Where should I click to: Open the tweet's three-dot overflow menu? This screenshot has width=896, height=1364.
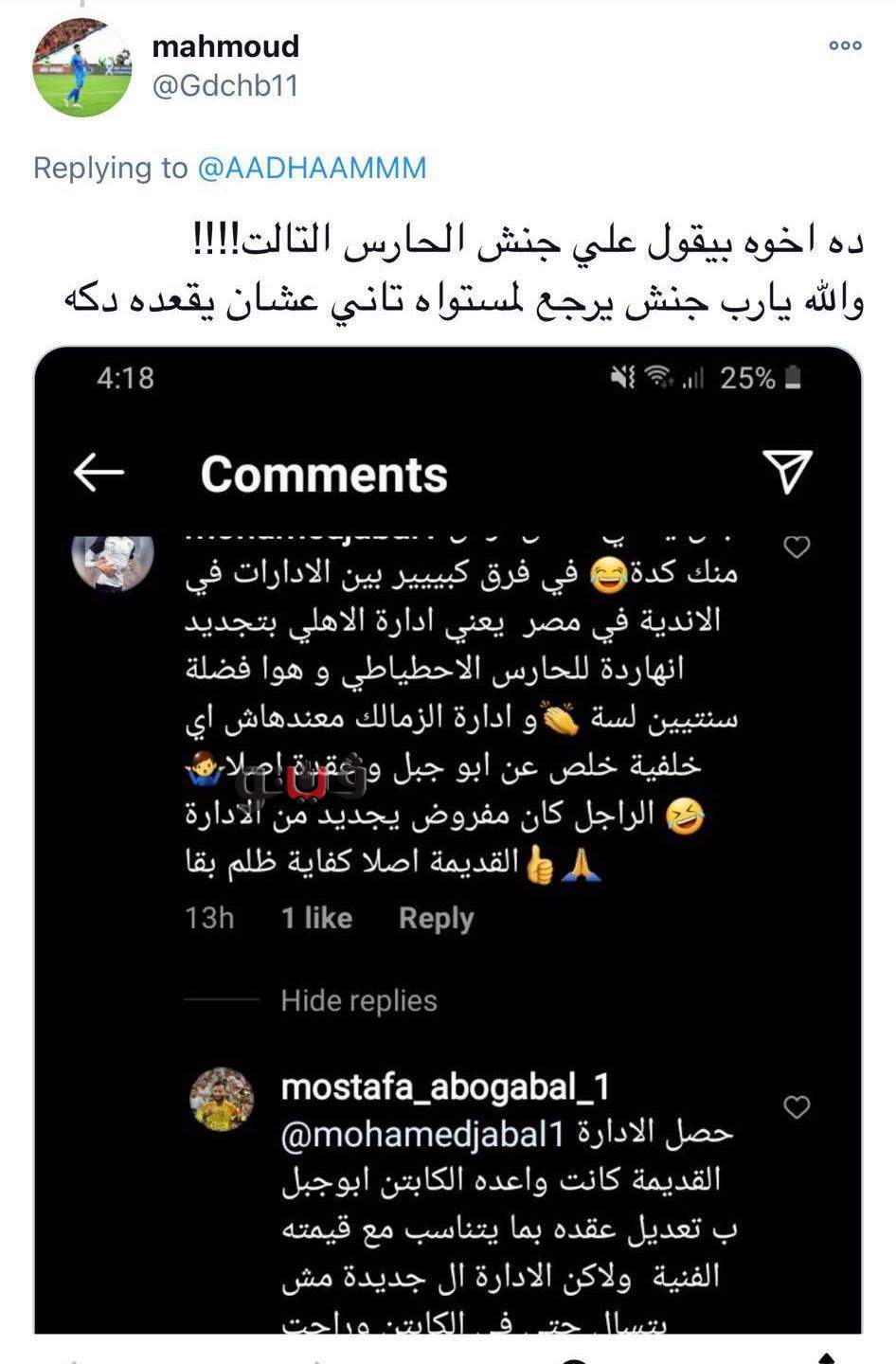pyautogui.click(x=845, y=45)
